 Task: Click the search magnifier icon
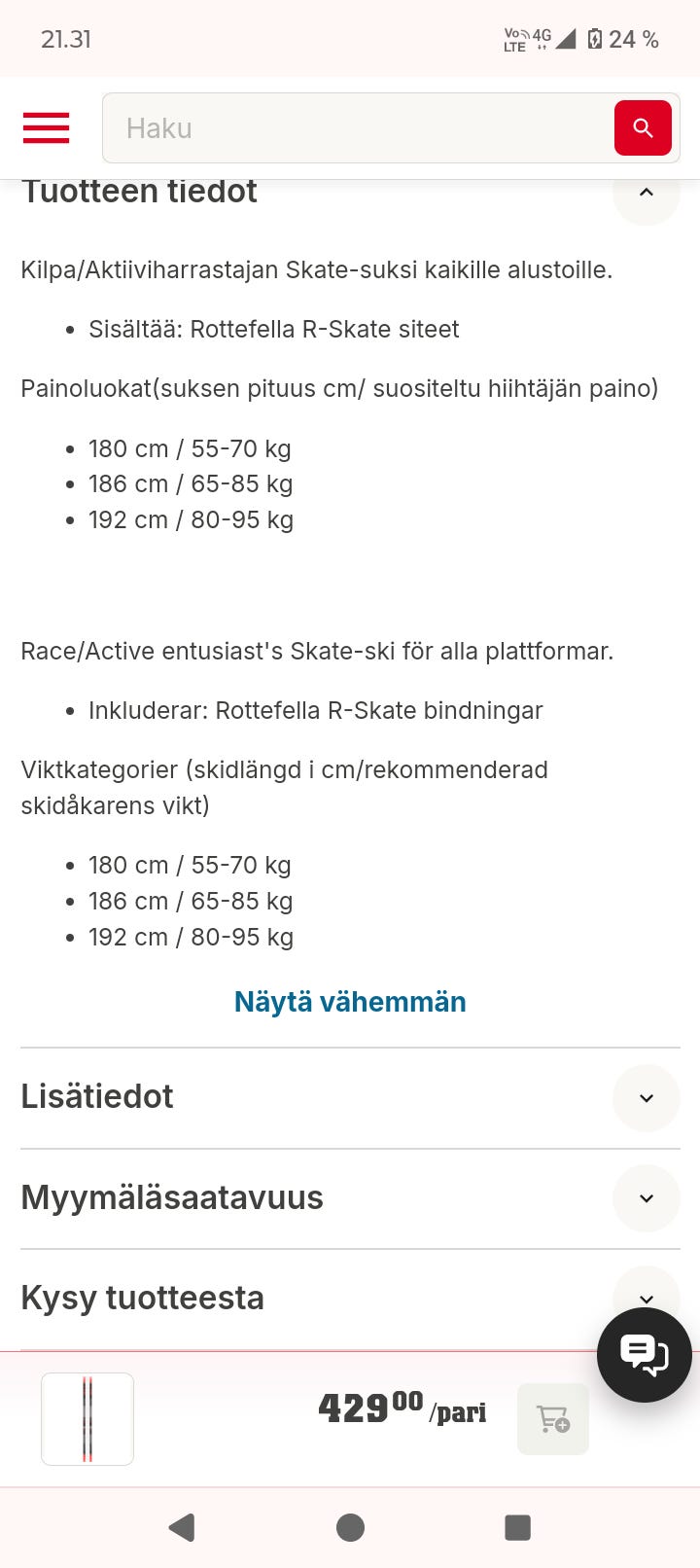click(643, 127)
